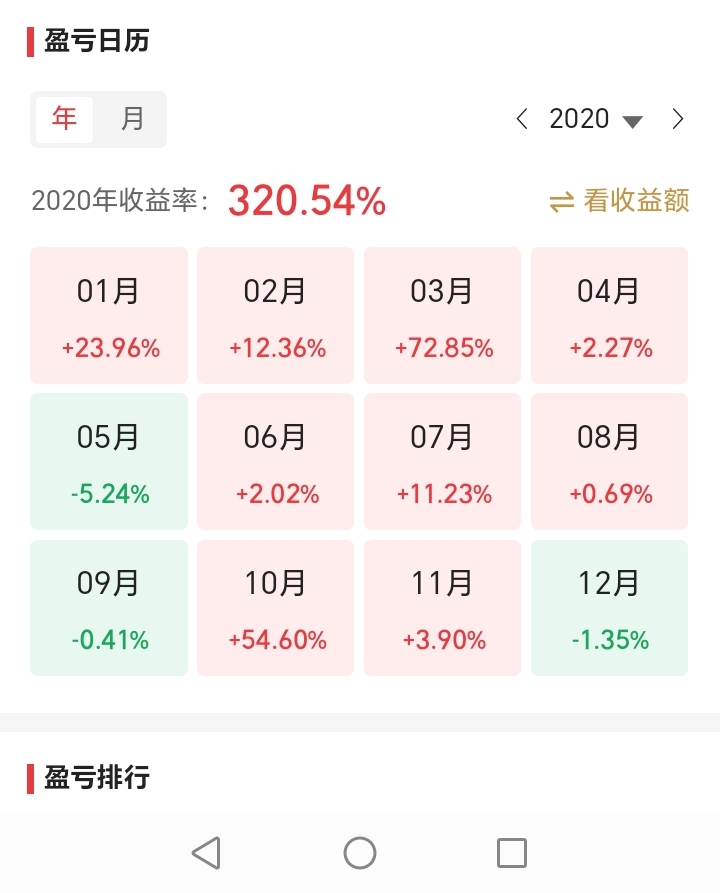Open the 05月 card showing -5.24%
The width and height of the screenshot is (720, 893).
pos(109,461)
